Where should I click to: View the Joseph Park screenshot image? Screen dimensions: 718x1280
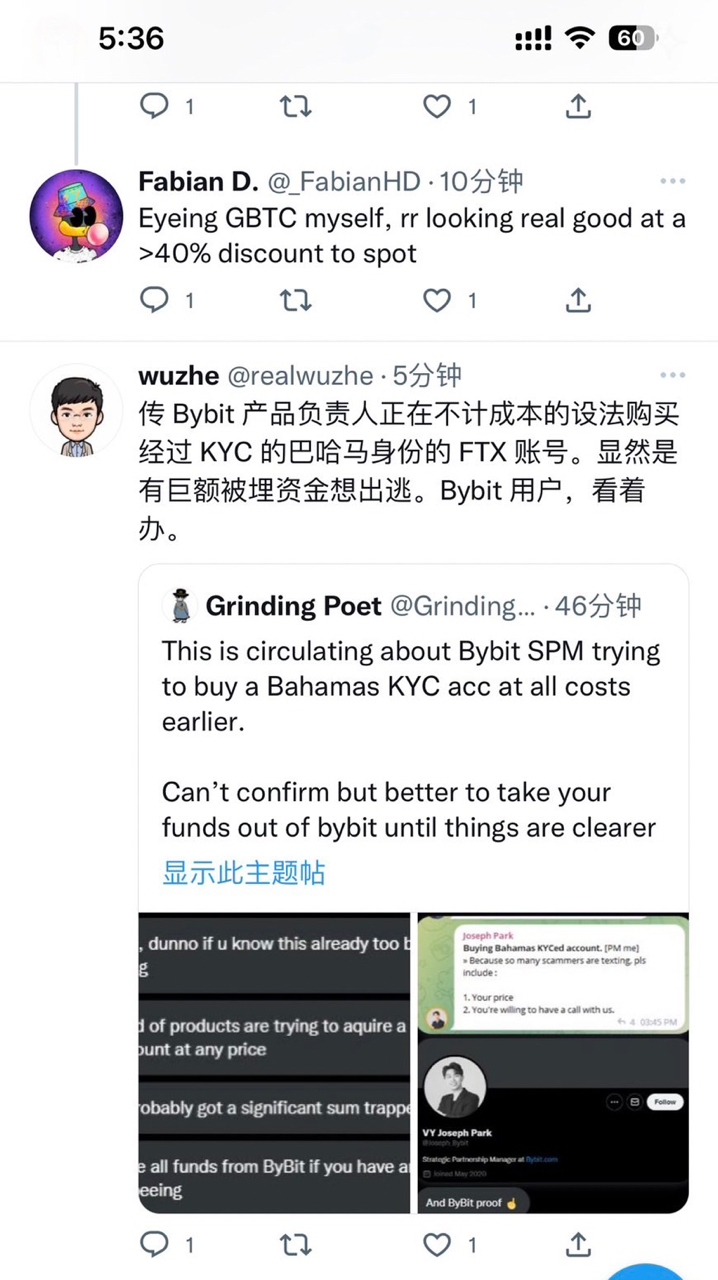[553, 1063]
